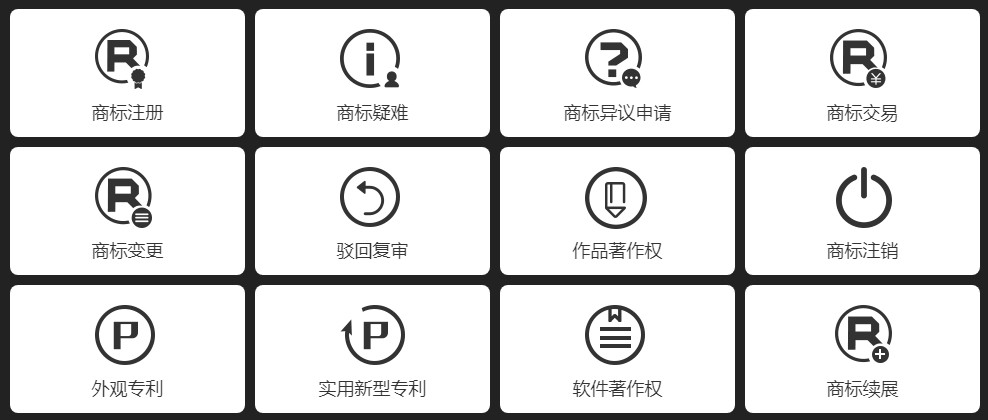Open 软件著作权 service

617,349
